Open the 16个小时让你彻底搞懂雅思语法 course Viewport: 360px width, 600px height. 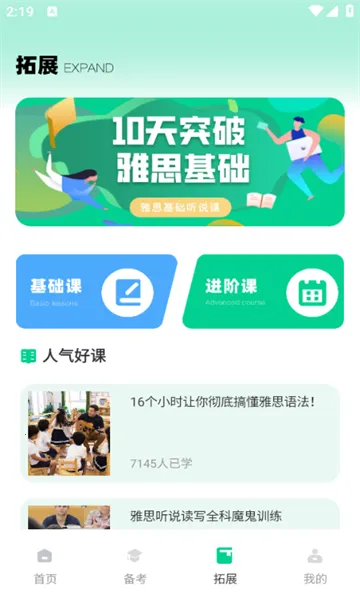click(x=180, y=433)
